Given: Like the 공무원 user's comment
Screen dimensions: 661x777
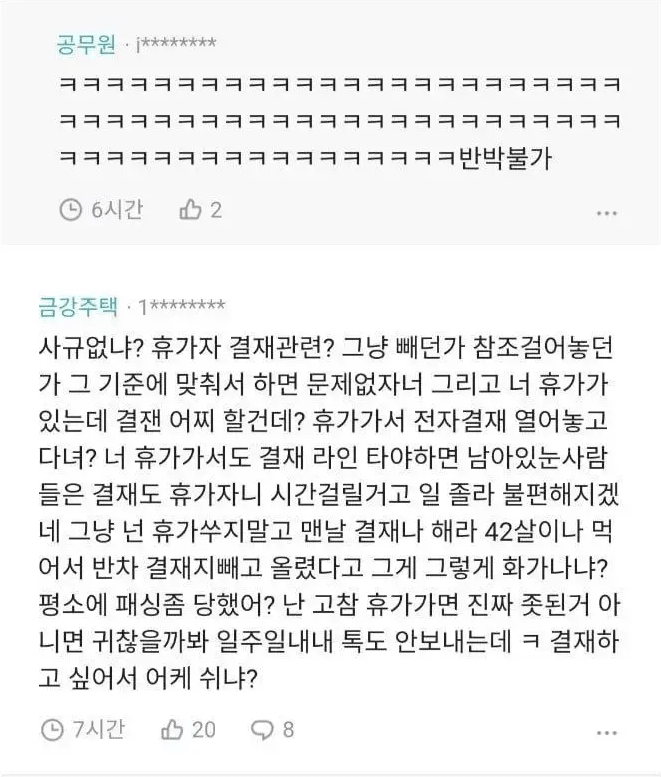Looking at the screenshot, I should tap(190, 209).
